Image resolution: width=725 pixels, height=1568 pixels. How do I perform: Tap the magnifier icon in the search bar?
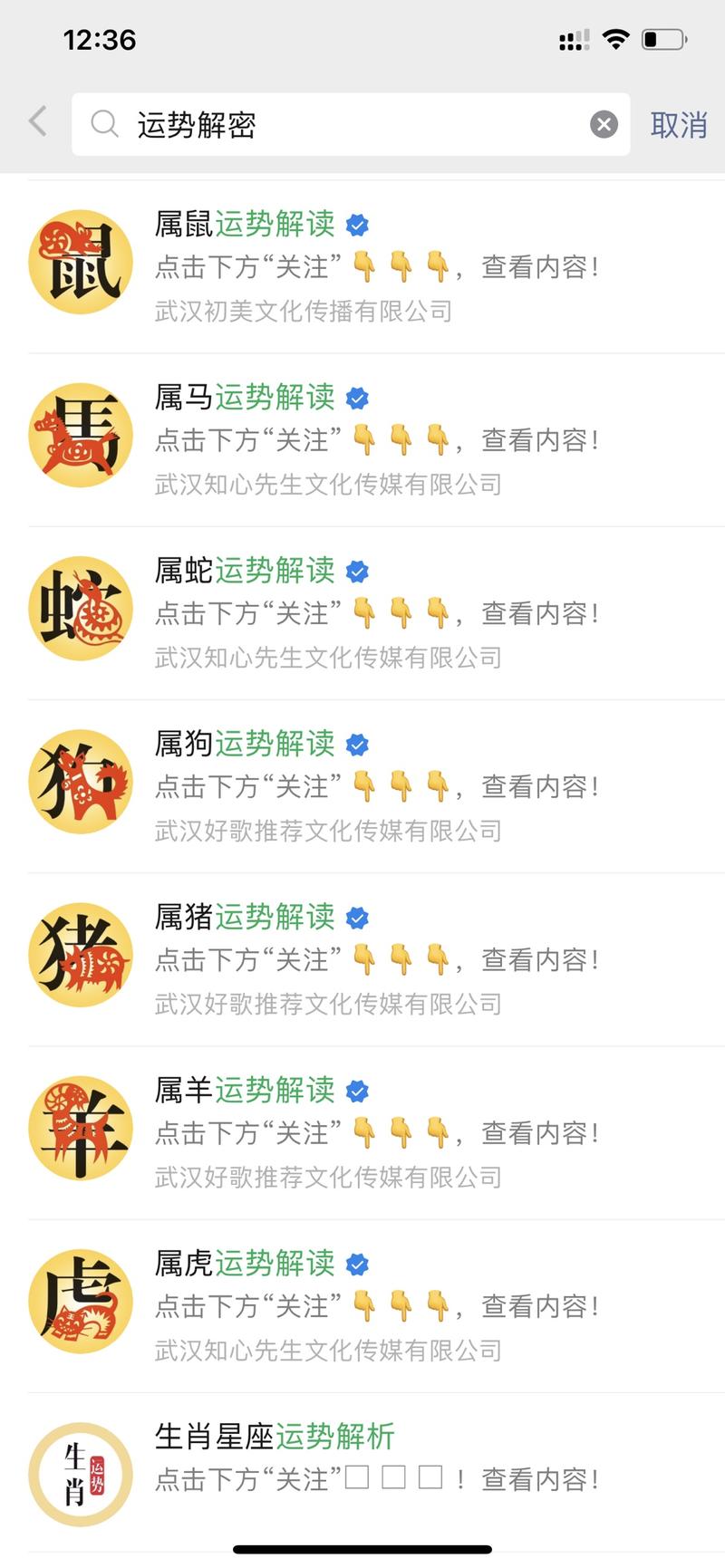pyautogui.click(x=104, y=125)
